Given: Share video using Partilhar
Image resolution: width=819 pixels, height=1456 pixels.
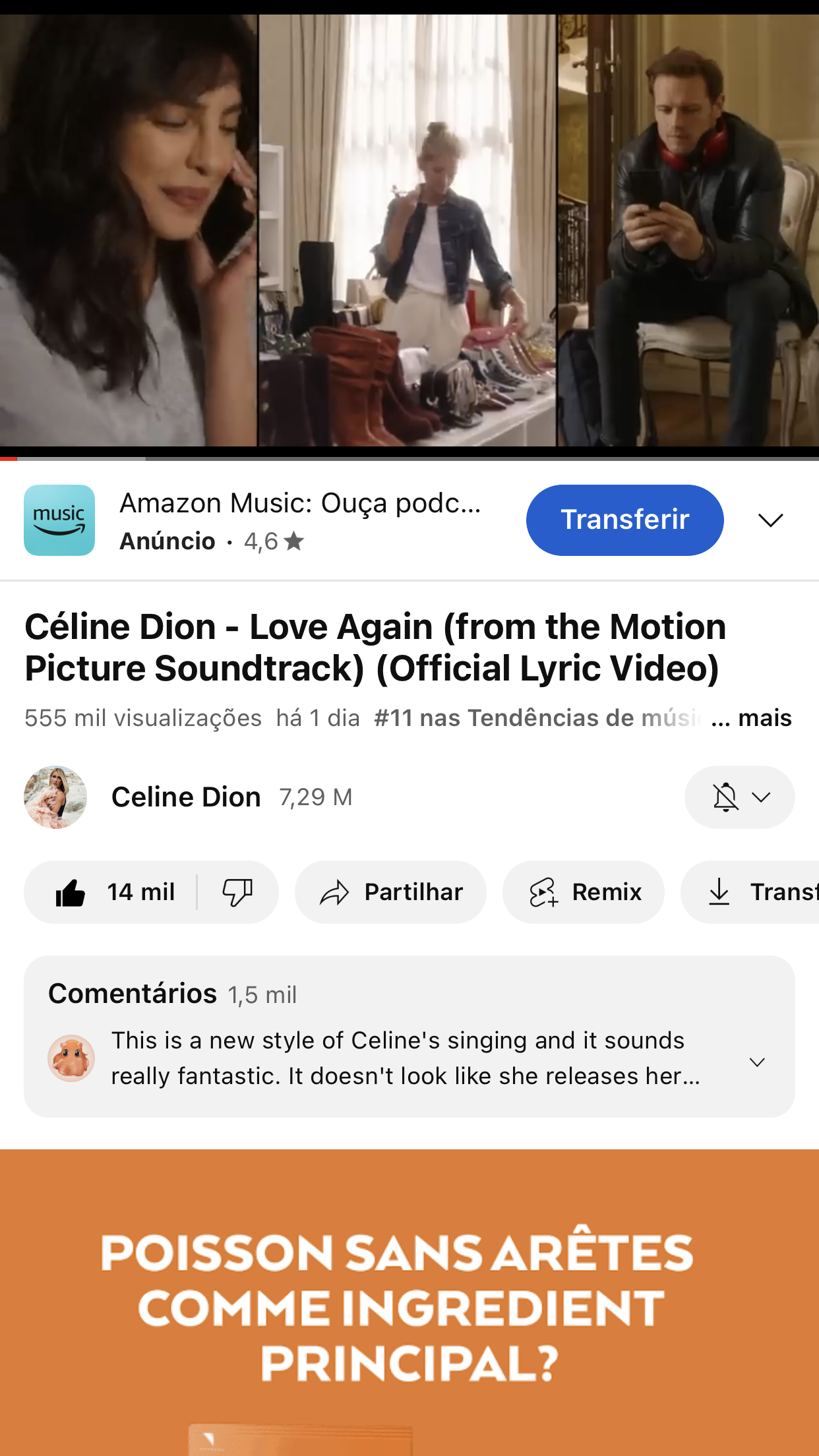Looking at the screenshot, I should coord(390,892).
